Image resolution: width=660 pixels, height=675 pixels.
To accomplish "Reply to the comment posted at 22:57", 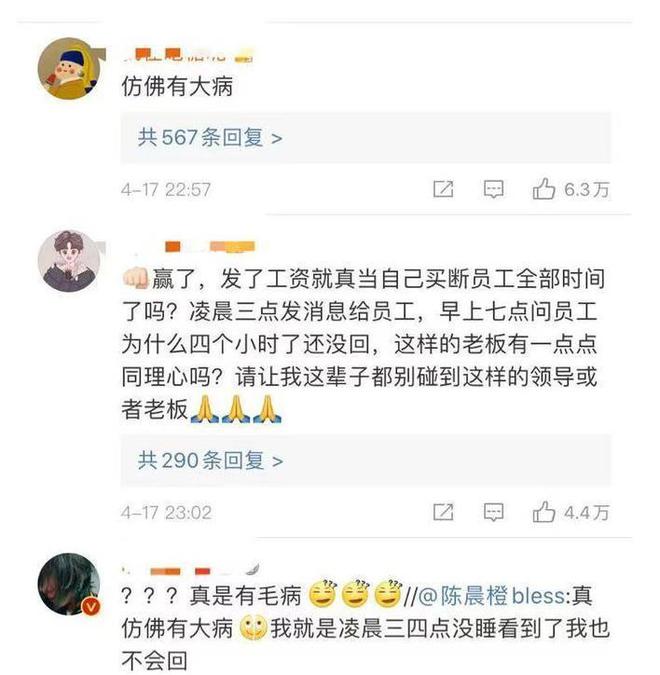I will tap(493, 189).
